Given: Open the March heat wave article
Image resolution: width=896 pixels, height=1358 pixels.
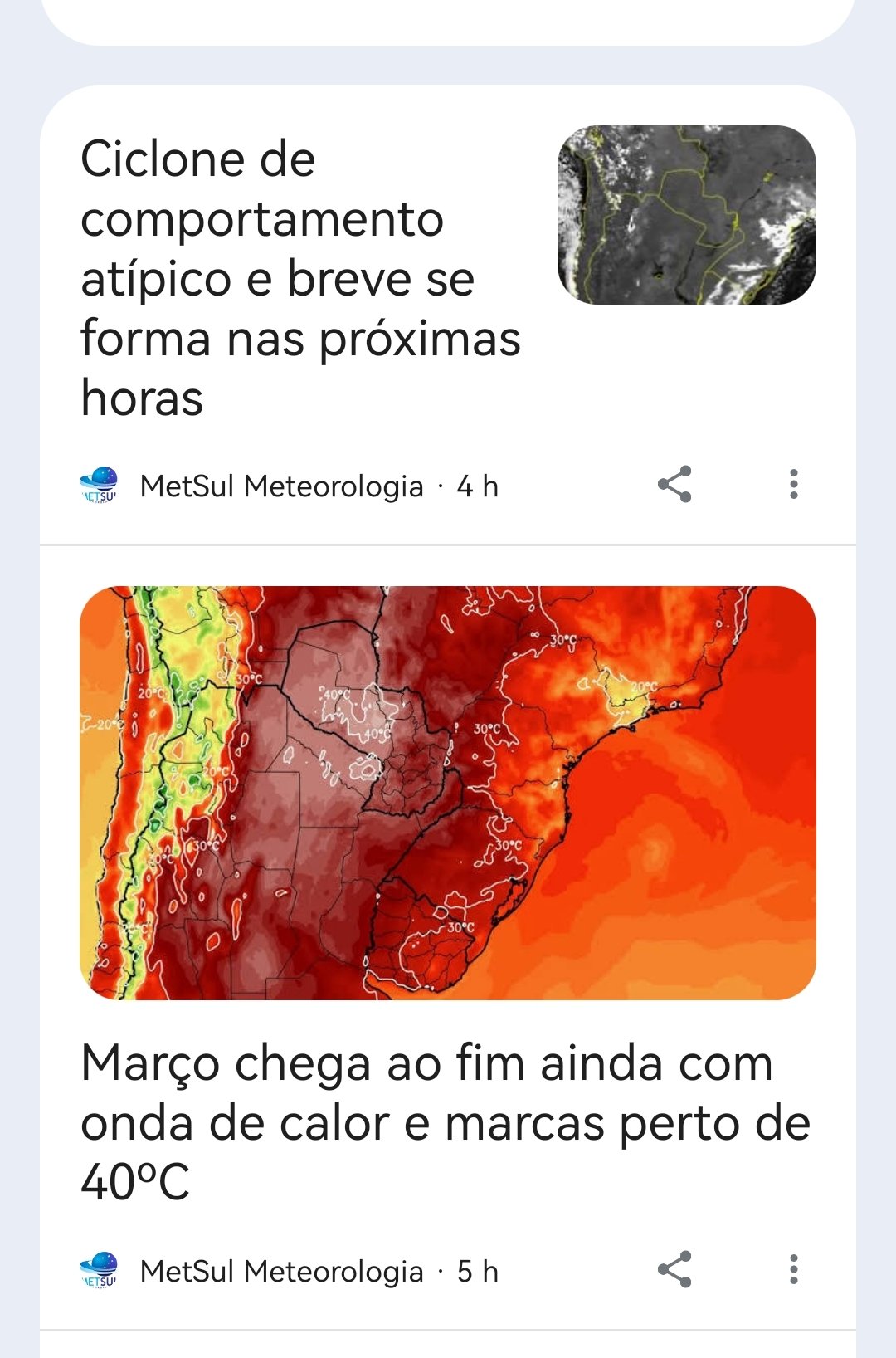Looking at the screenshot, I should [445, 1121].
